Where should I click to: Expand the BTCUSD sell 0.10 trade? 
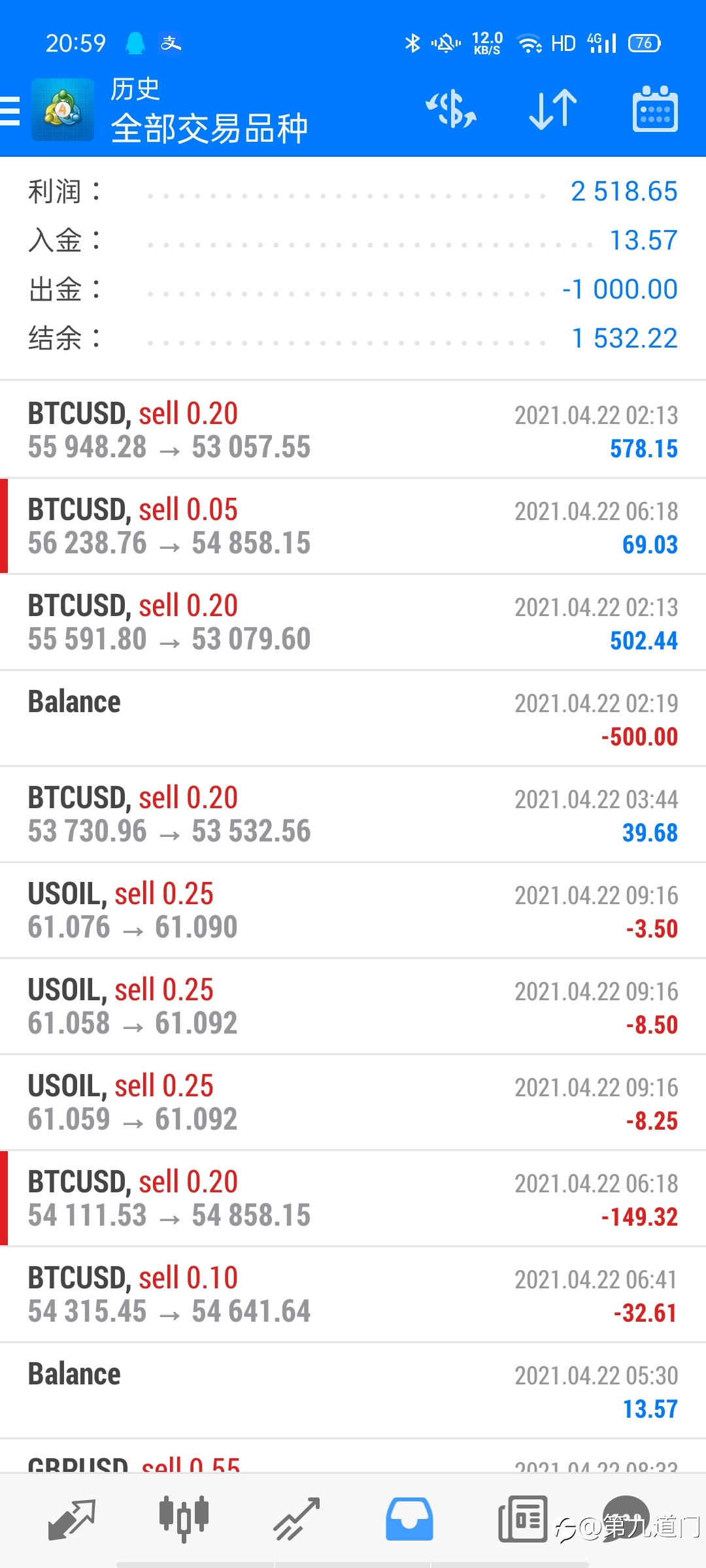click(353, 1294)
